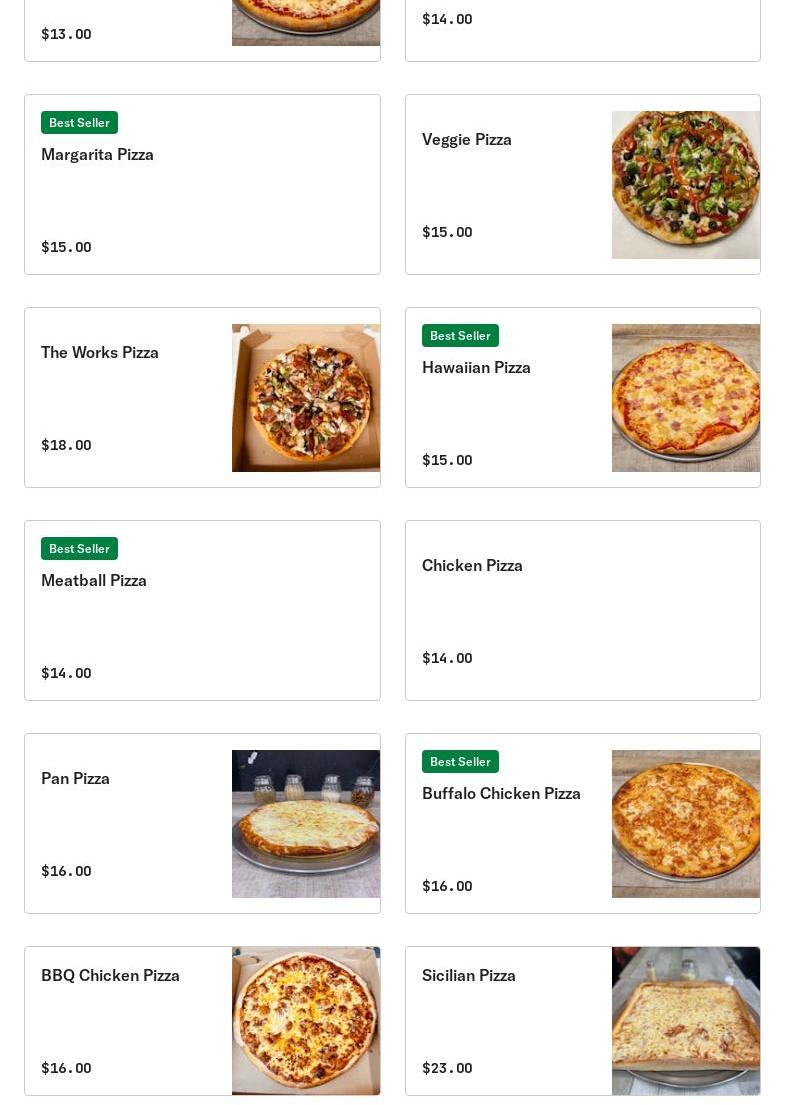Screen dimensions: 785x1105
Task: Open the Margarita Pizza item
Action: [202, 185]
